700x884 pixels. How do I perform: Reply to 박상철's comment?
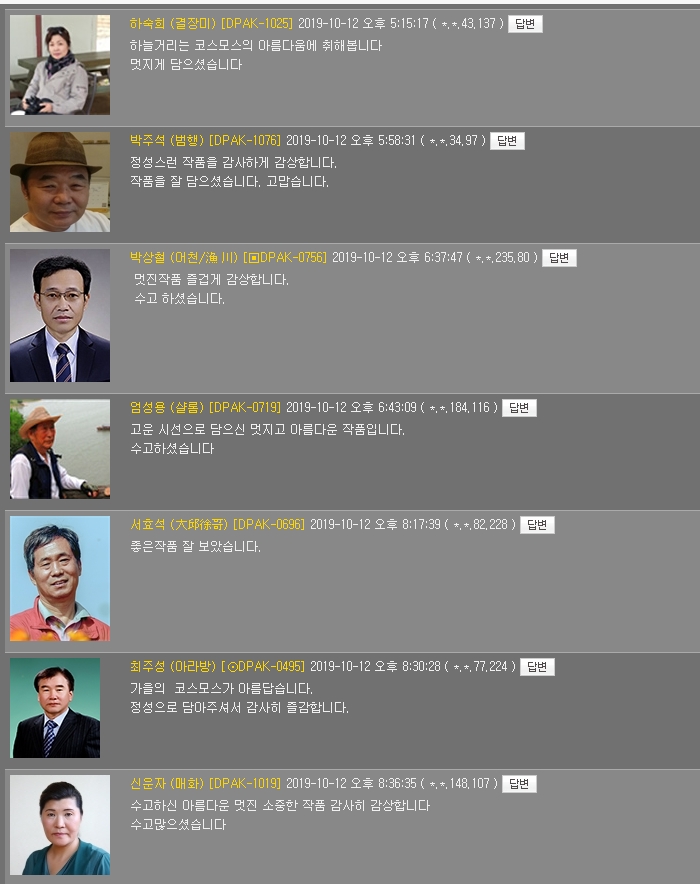tap(559, 258)
